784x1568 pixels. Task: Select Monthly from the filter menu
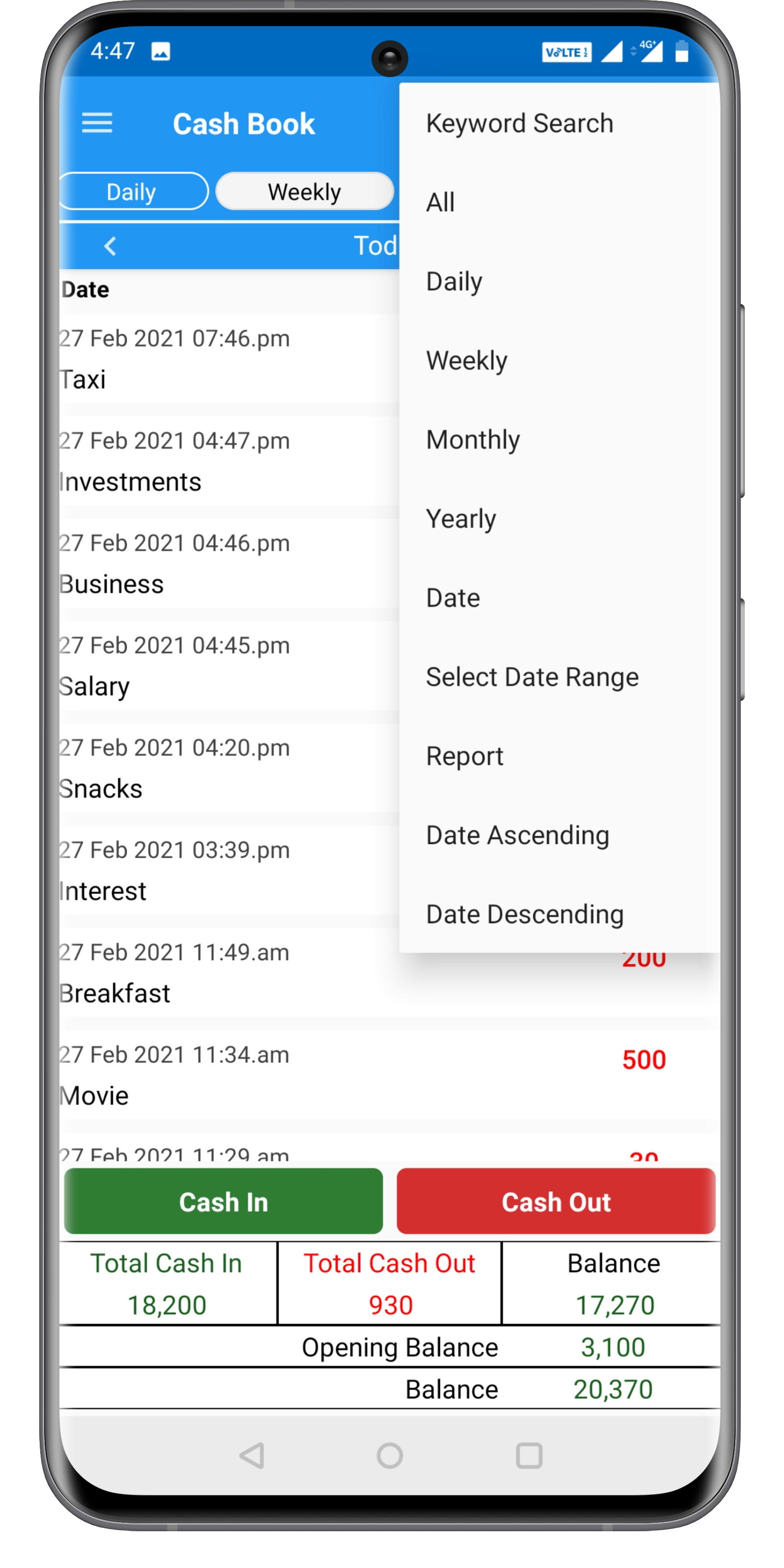473,439
